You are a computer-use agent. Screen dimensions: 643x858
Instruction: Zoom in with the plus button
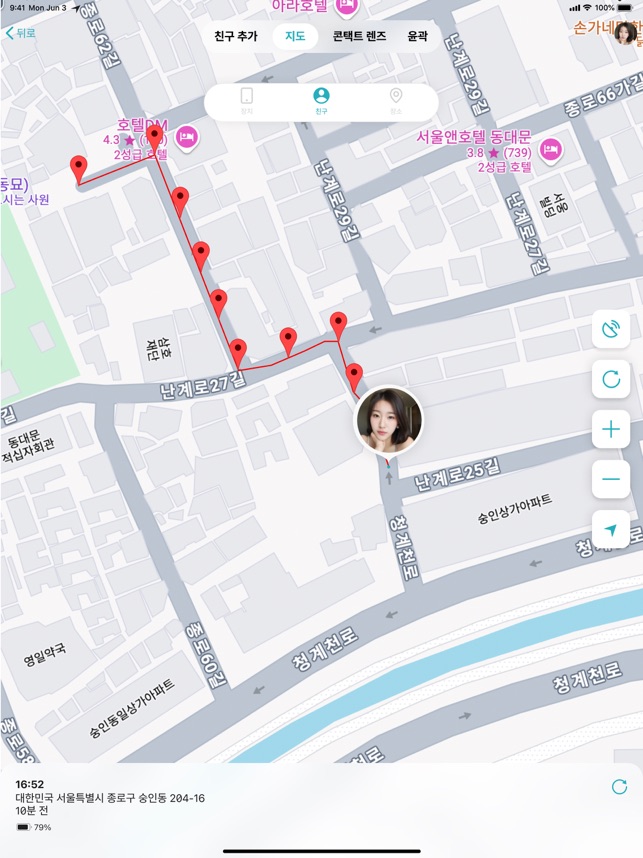coord(610,430)
